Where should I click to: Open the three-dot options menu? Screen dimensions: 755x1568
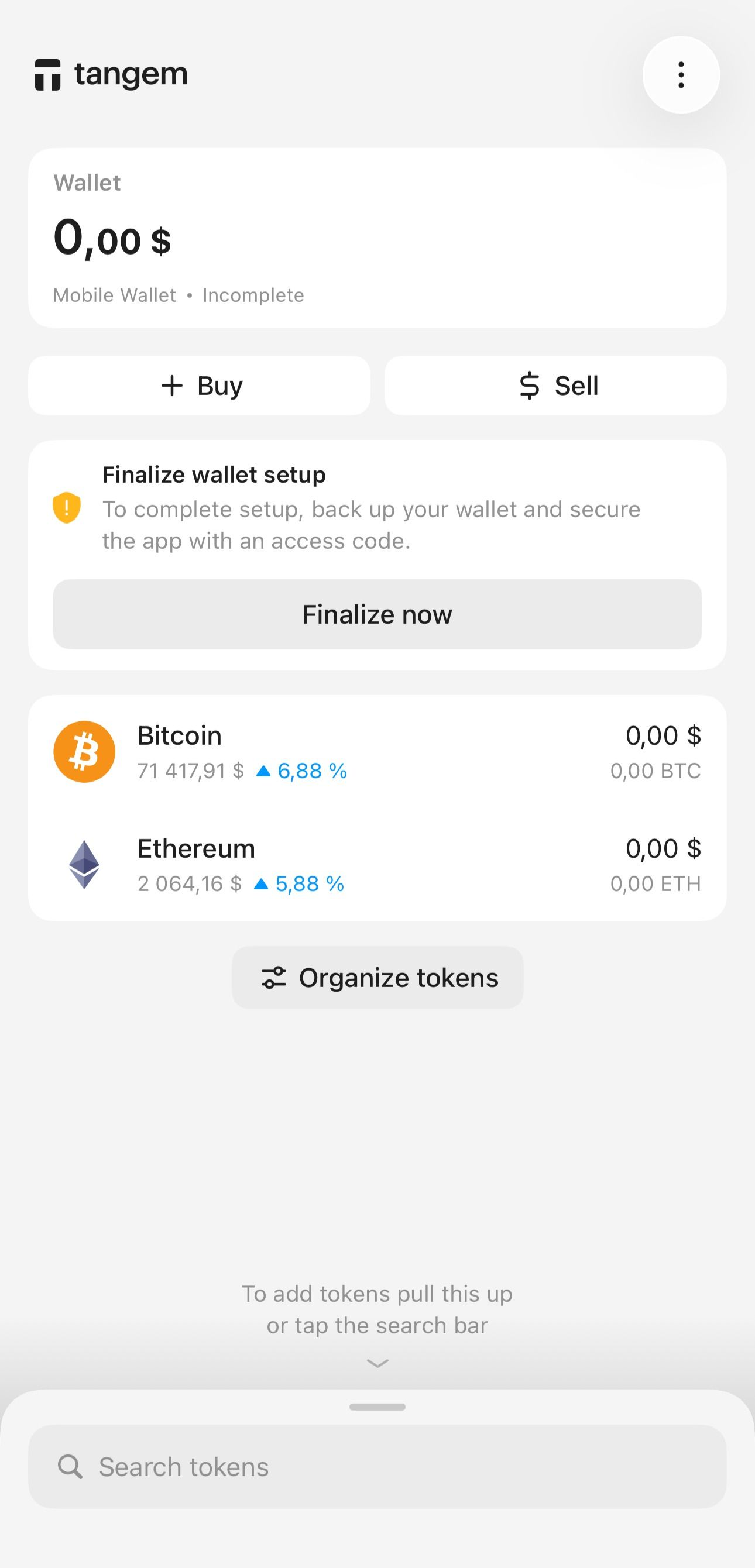tap(681, 74)
